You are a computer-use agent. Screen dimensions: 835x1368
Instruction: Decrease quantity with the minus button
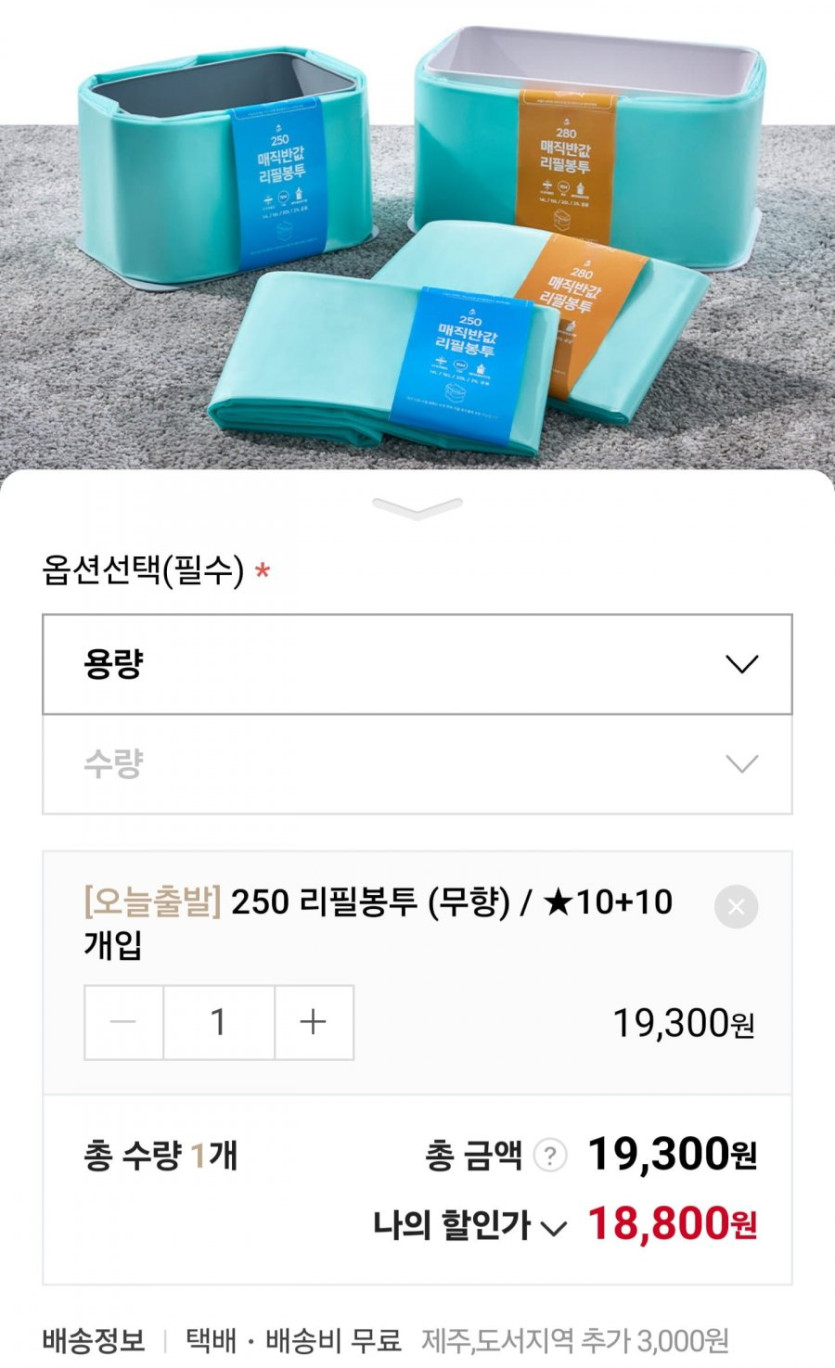pyautogui.click(x=123, y=1022)
